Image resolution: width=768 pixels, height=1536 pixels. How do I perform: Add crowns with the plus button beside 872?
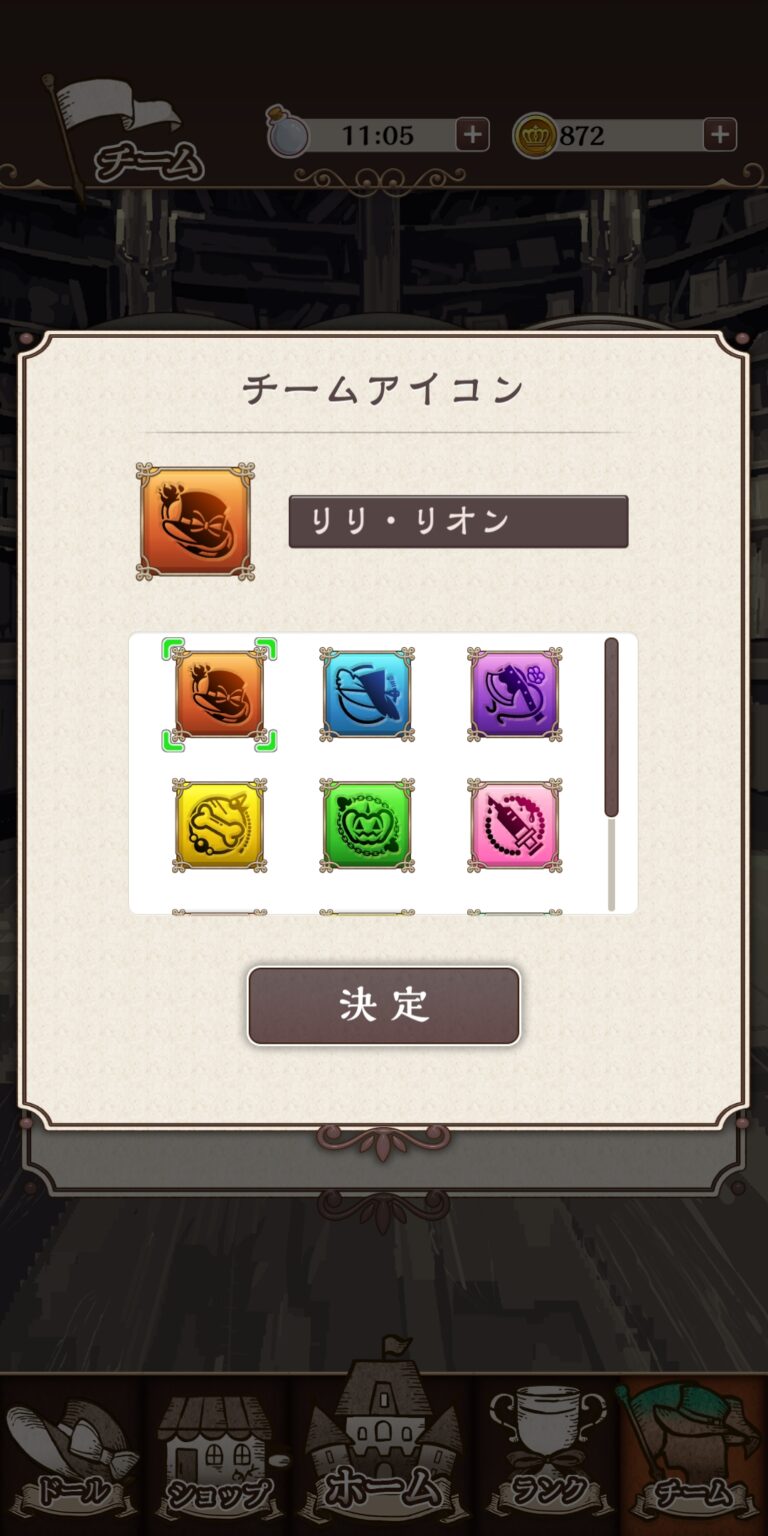719,134
